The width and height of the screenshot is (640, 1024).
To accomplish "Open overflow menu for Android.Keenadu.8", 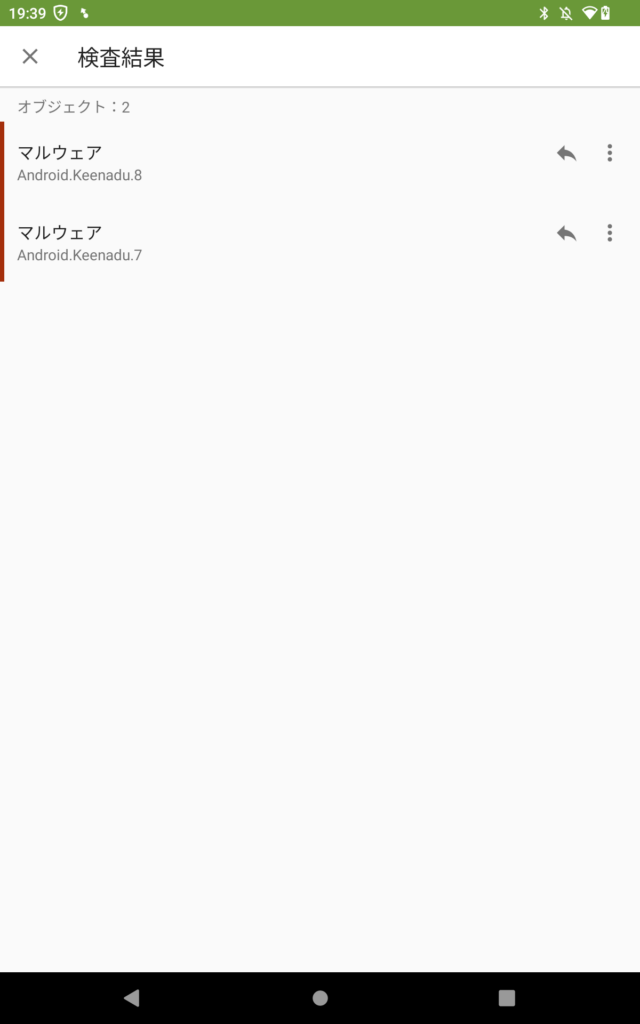I will [609, 153].
